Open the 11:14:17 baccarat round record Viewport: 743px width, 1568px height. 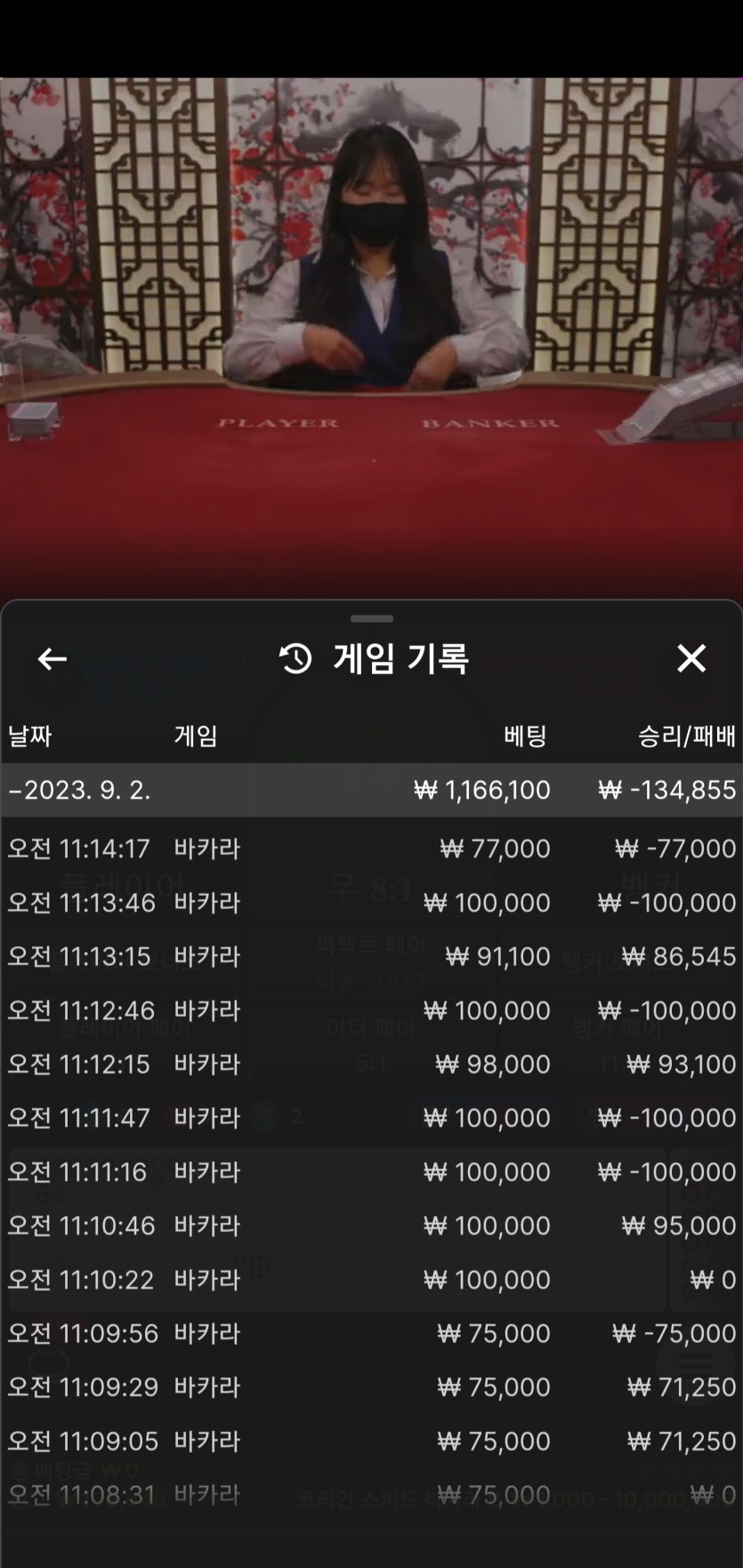pos(371,848)
